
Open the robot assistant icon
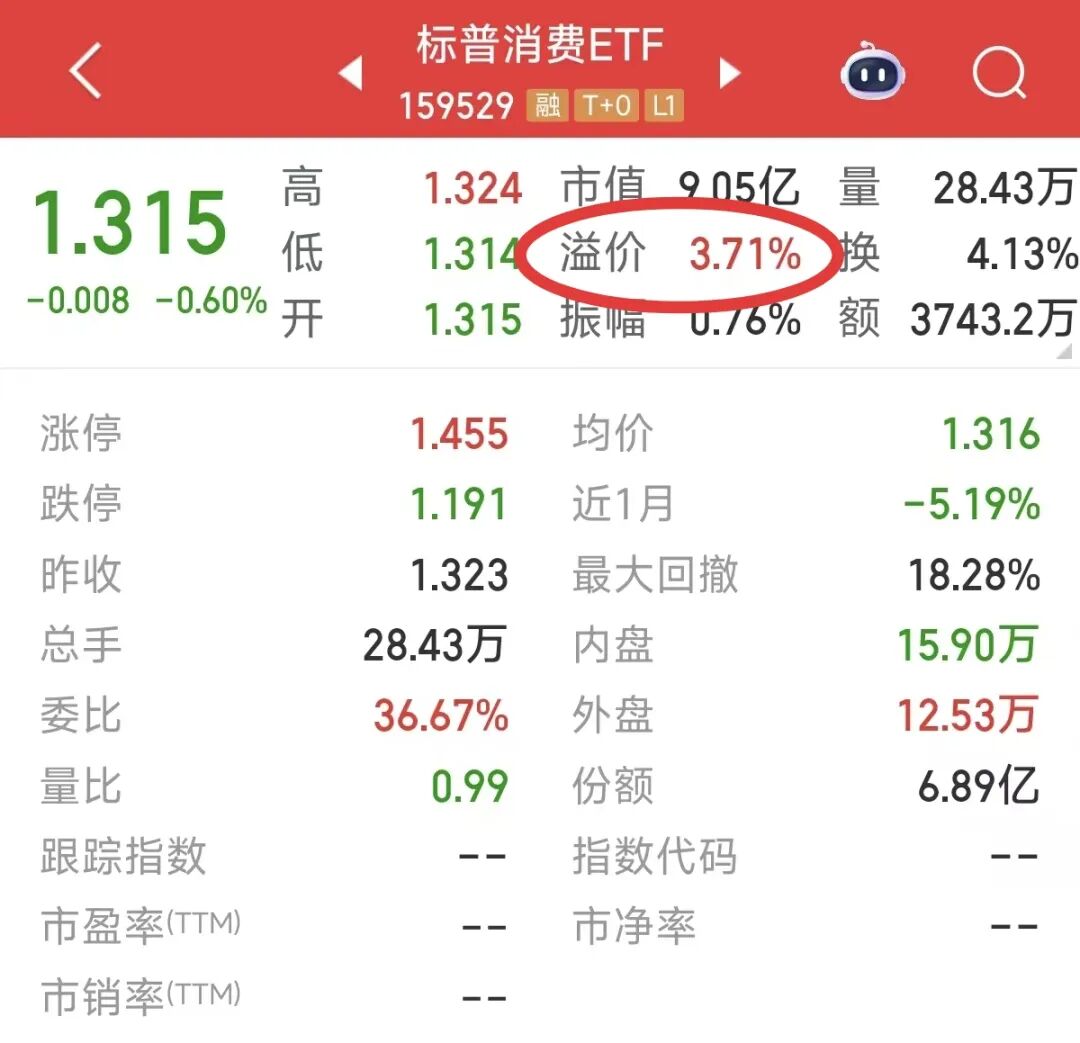coord(872,71)
